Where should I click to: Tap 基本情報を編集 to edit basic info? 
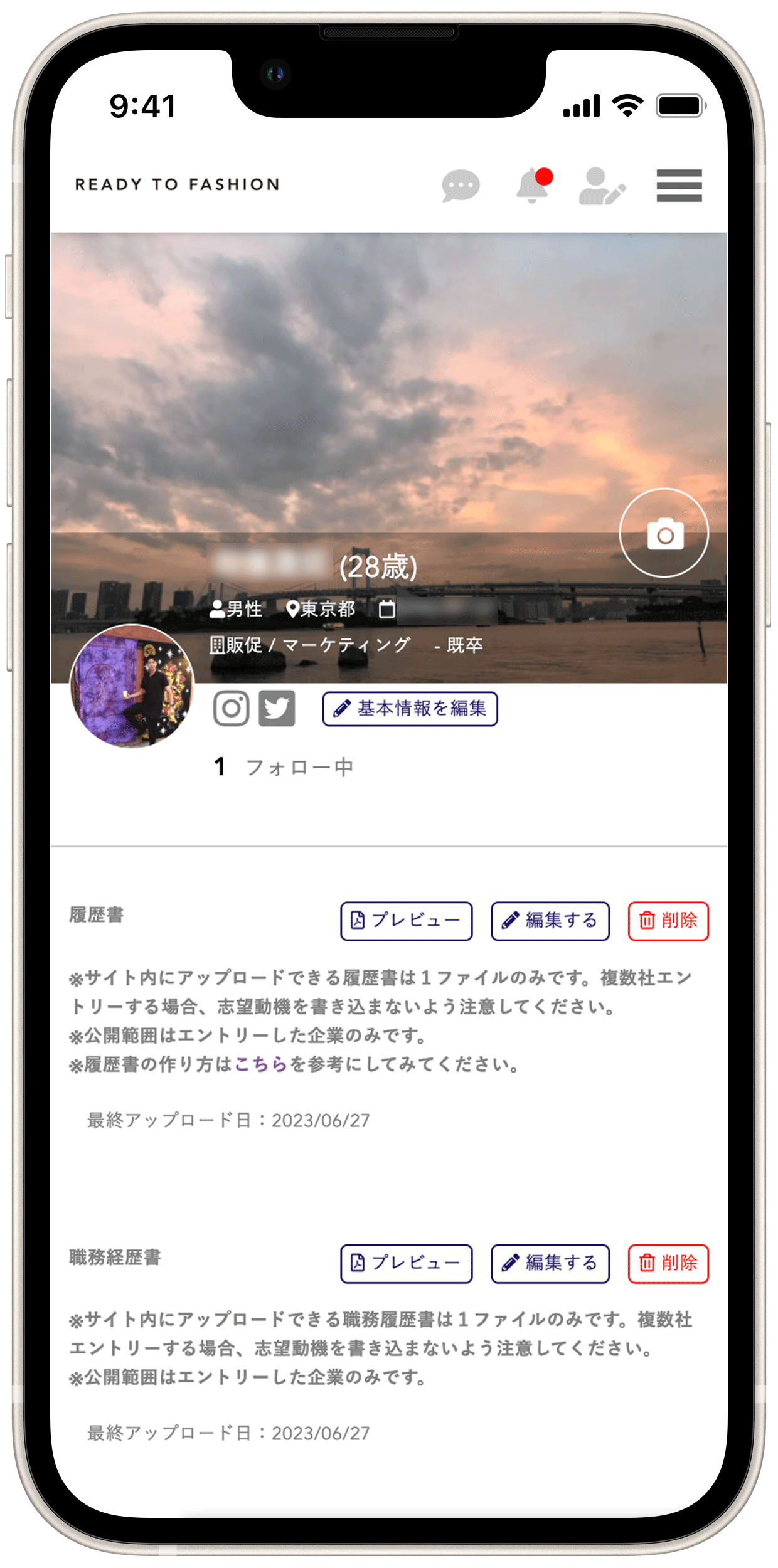point(410,709)
